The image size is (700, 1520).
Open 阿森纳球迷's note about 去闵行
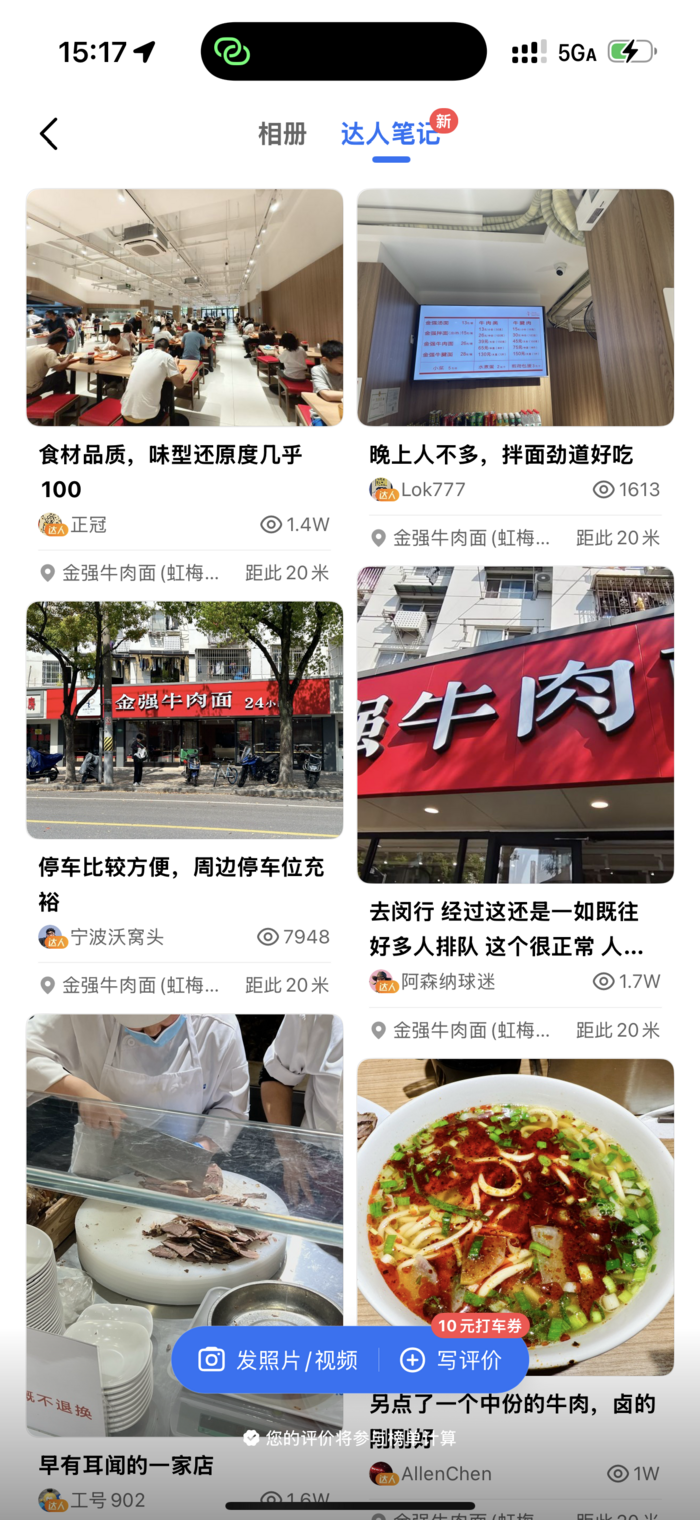point(515,725)
